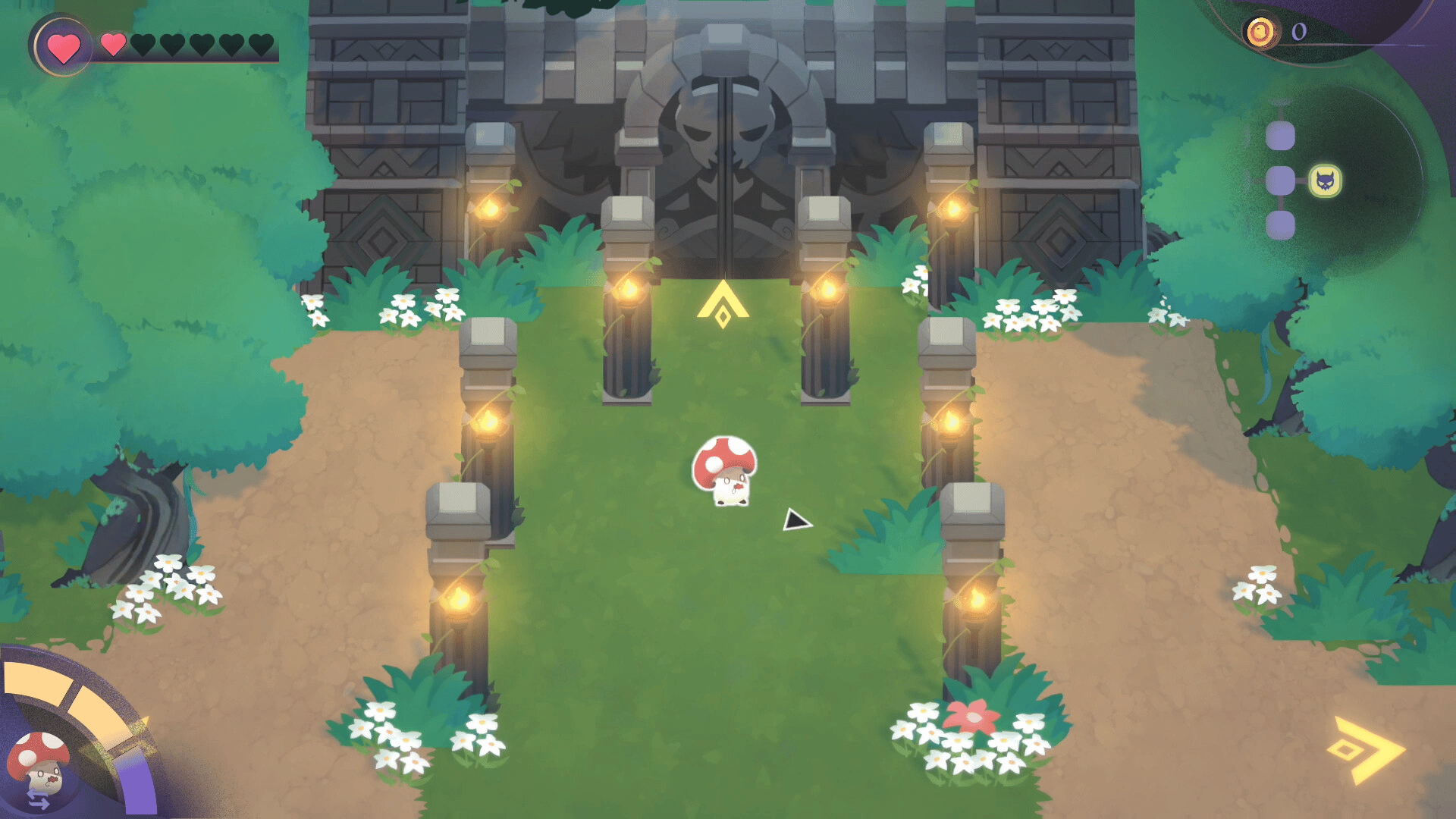The width and height of the screenshot is (1456, 819).
Task: Tap the yellow arrow at the skull gate
Action: [x=723, y=305]
